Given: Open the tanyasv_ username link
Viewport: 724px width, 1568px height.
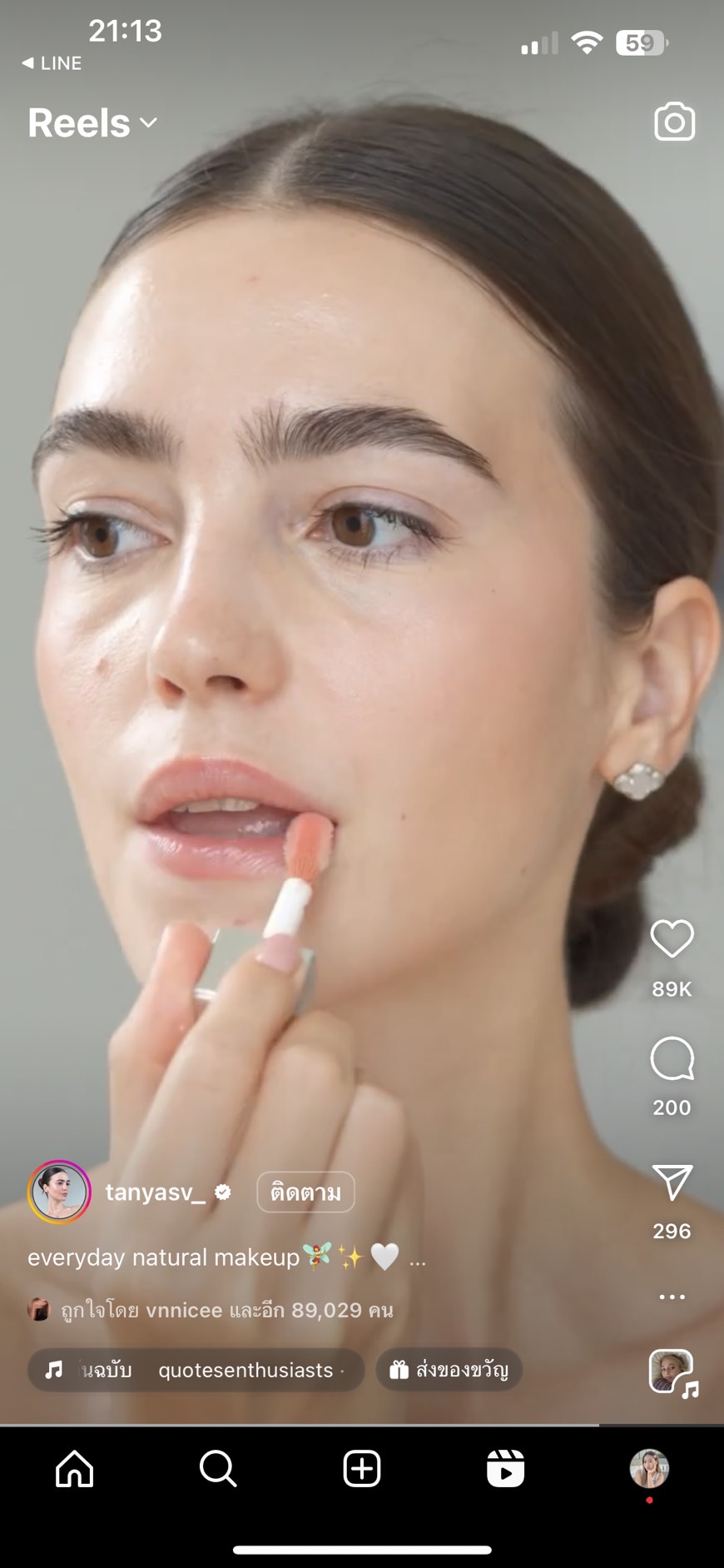Looking at the screenshot, I should point(155,1192).
